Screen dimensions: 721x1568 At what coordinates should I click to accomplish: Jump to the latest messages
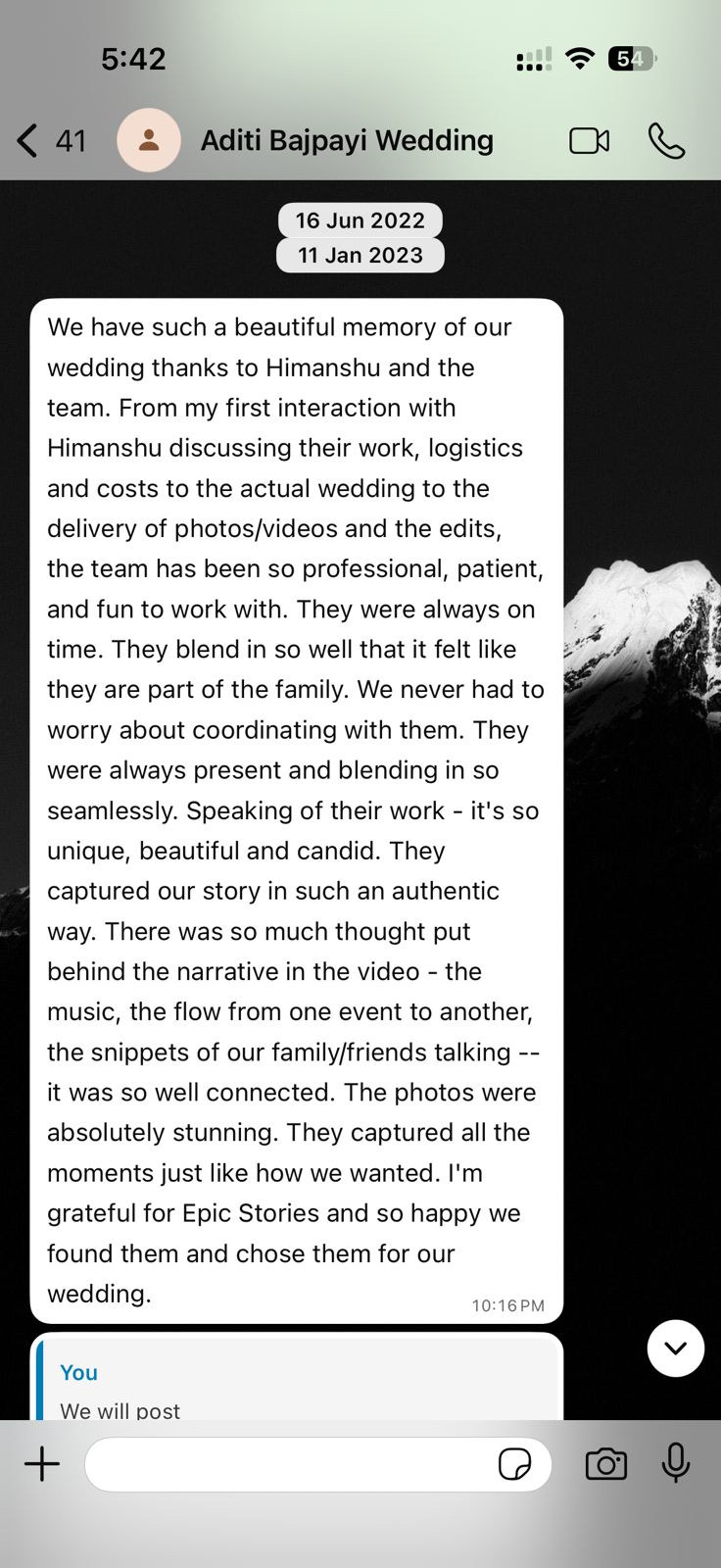[675, 1348]
